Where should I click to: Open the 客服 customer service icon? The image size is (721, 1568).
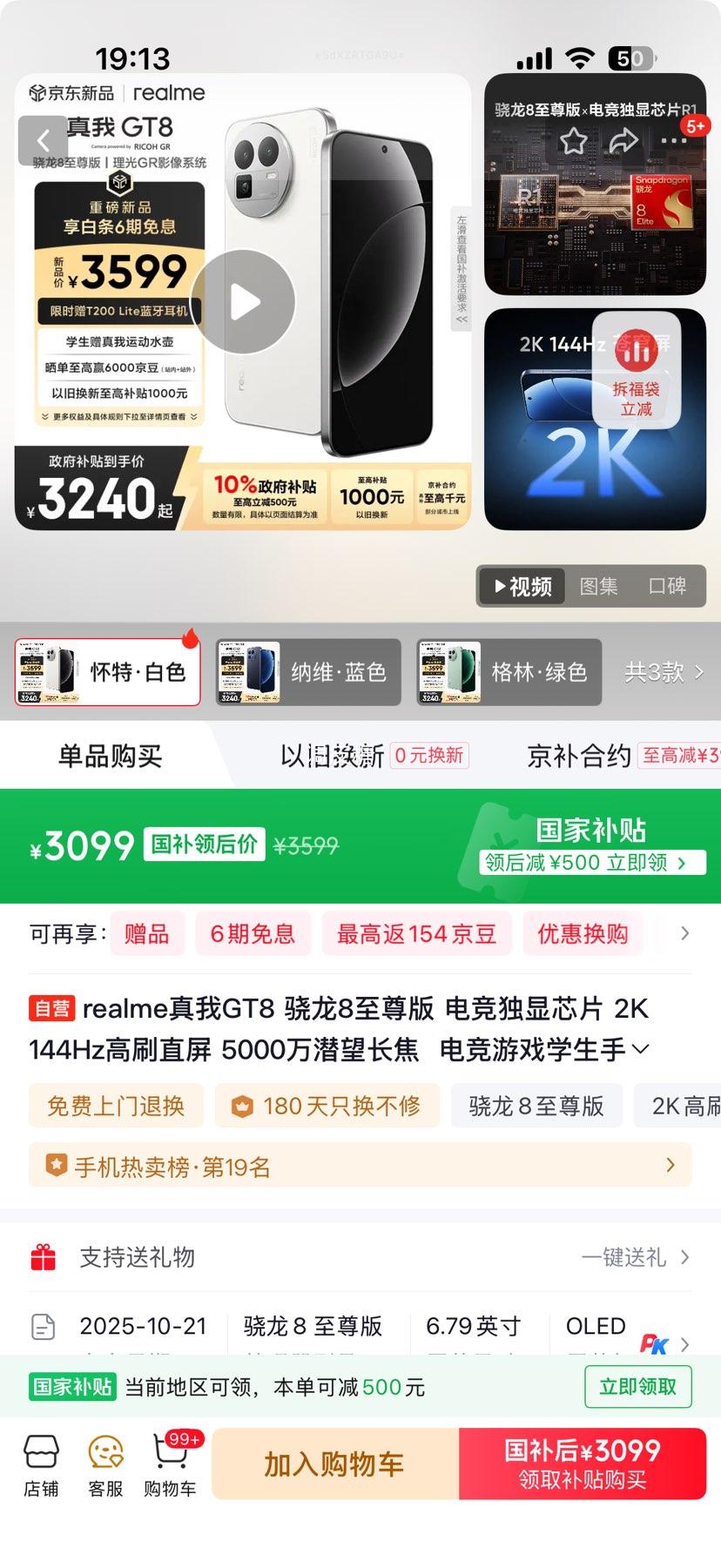[x=105, y=1463]
